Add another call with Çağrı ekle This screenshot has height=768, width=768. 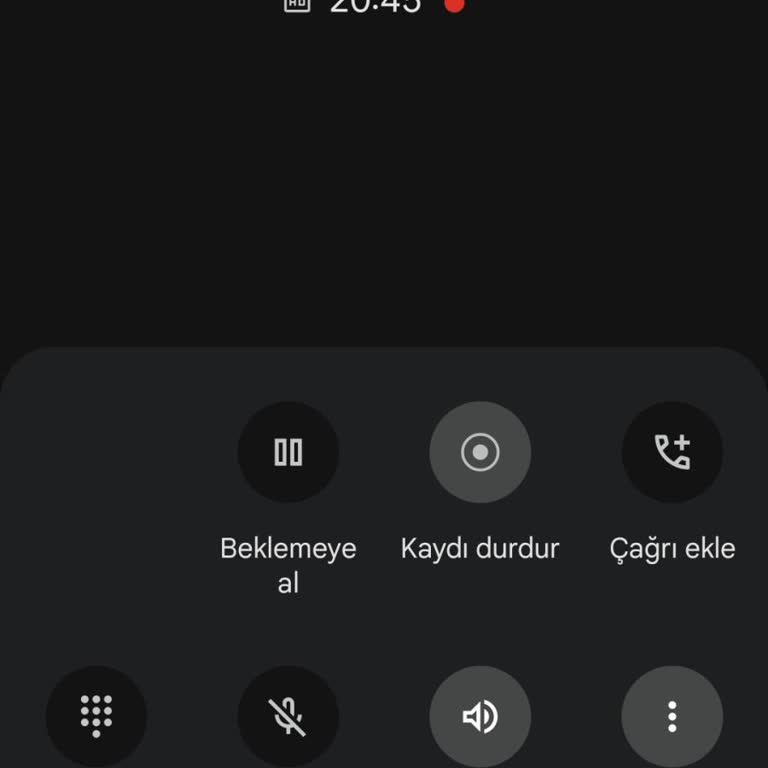672,452
